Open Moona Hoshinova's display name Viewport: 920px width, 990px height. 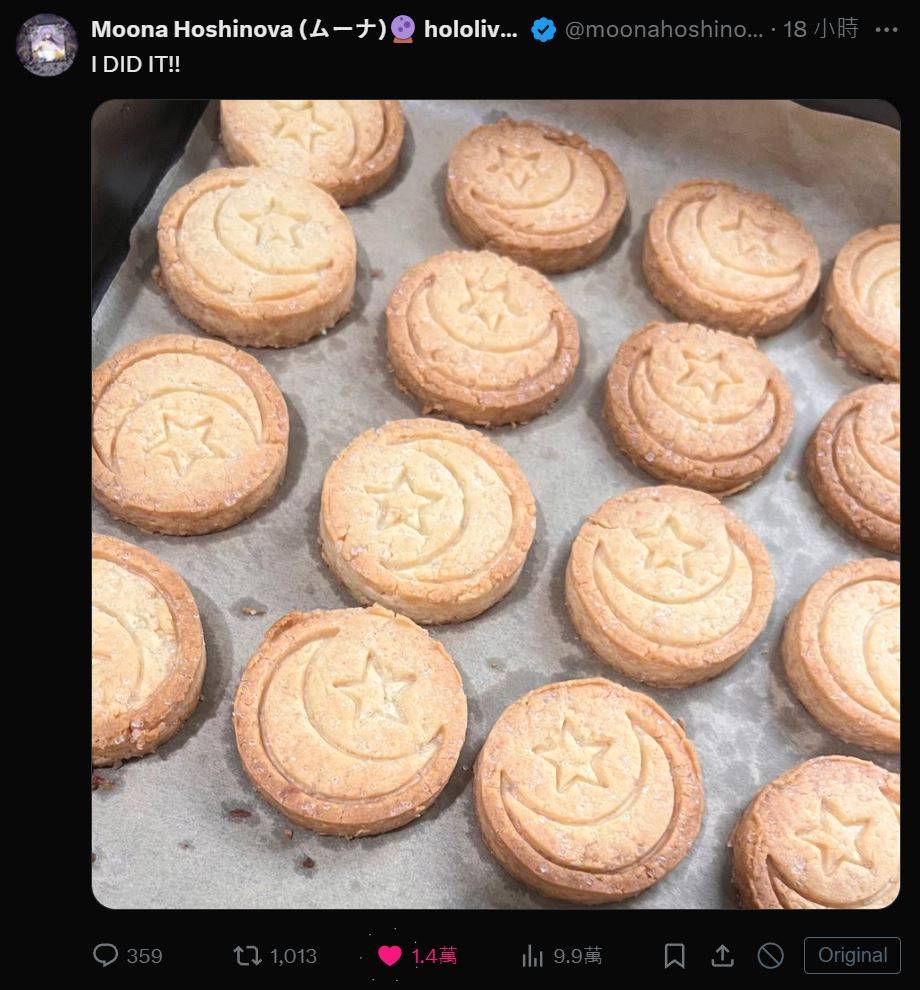click(x=238, y=29)
